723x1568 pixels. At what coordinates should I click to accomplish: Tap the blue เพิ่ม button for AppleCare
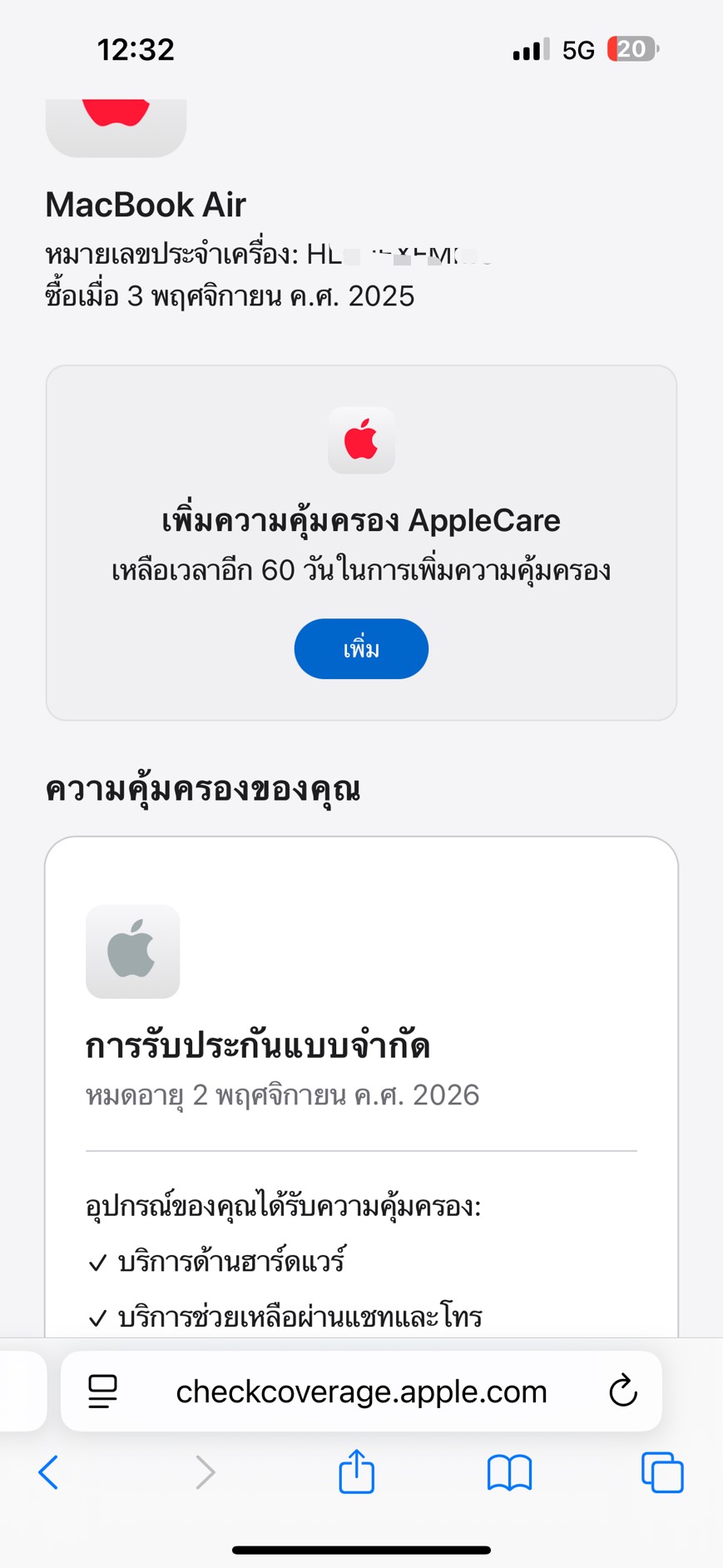click(361, 648)
